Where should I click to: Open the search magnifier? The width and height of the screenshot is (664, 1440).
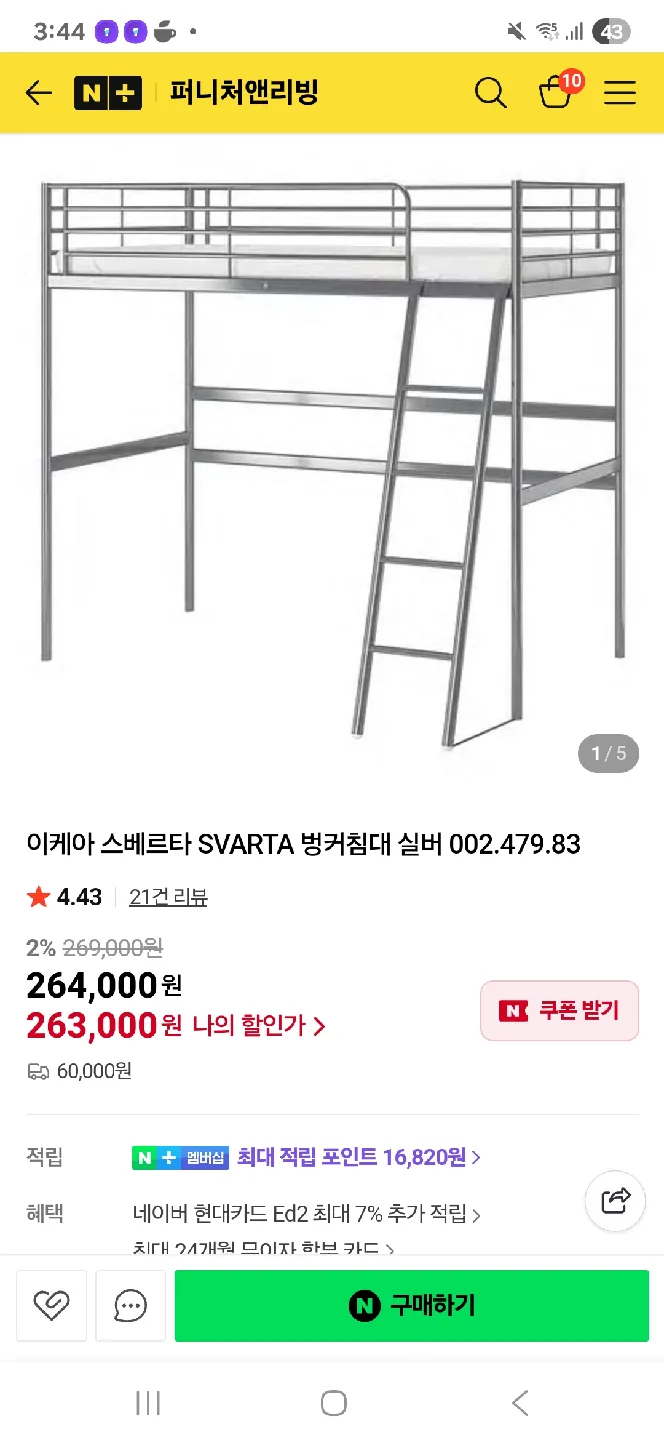click(490, 93)
